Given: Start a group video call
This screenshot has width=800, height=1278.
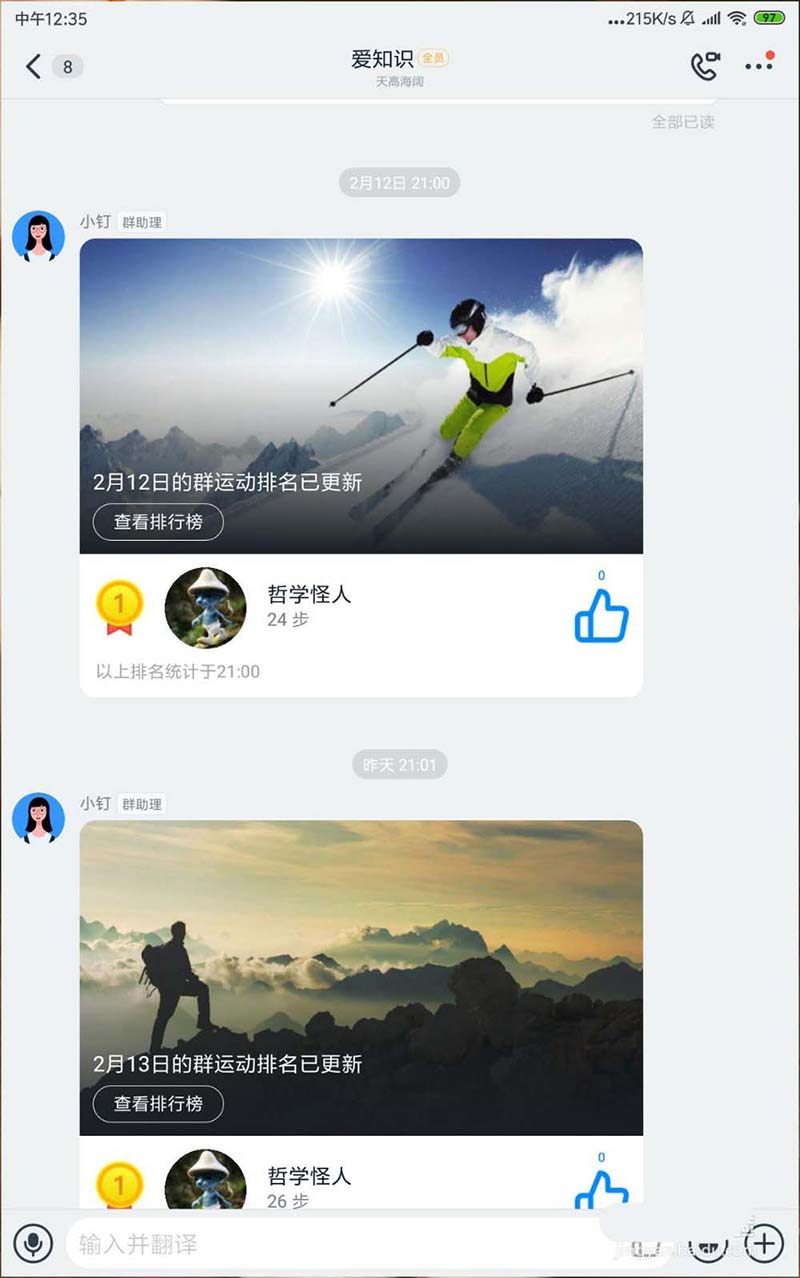Looking at the screenshot, I should point(705,66).
